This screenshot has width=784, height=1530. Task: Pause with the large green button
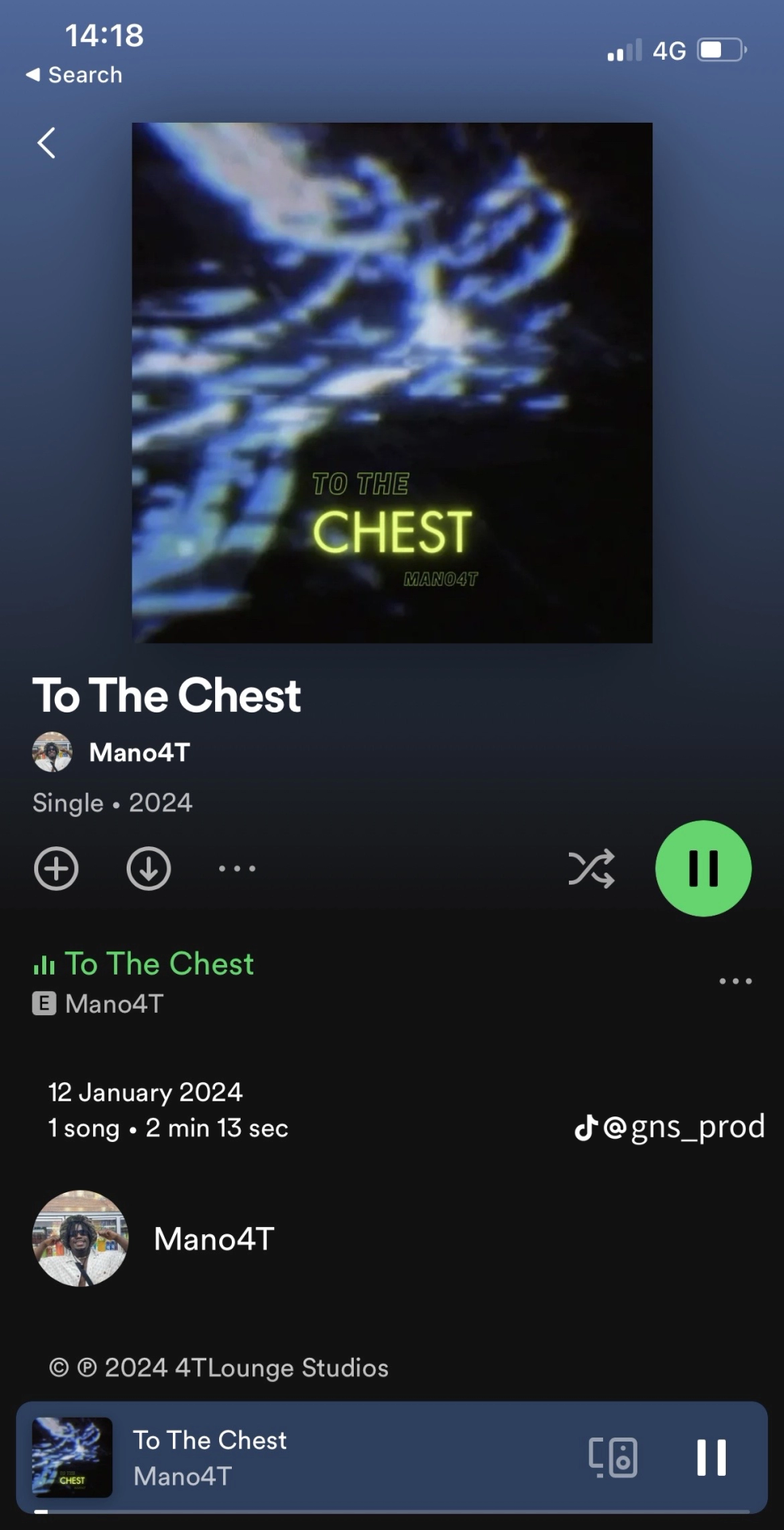click(x=703, y=868)
